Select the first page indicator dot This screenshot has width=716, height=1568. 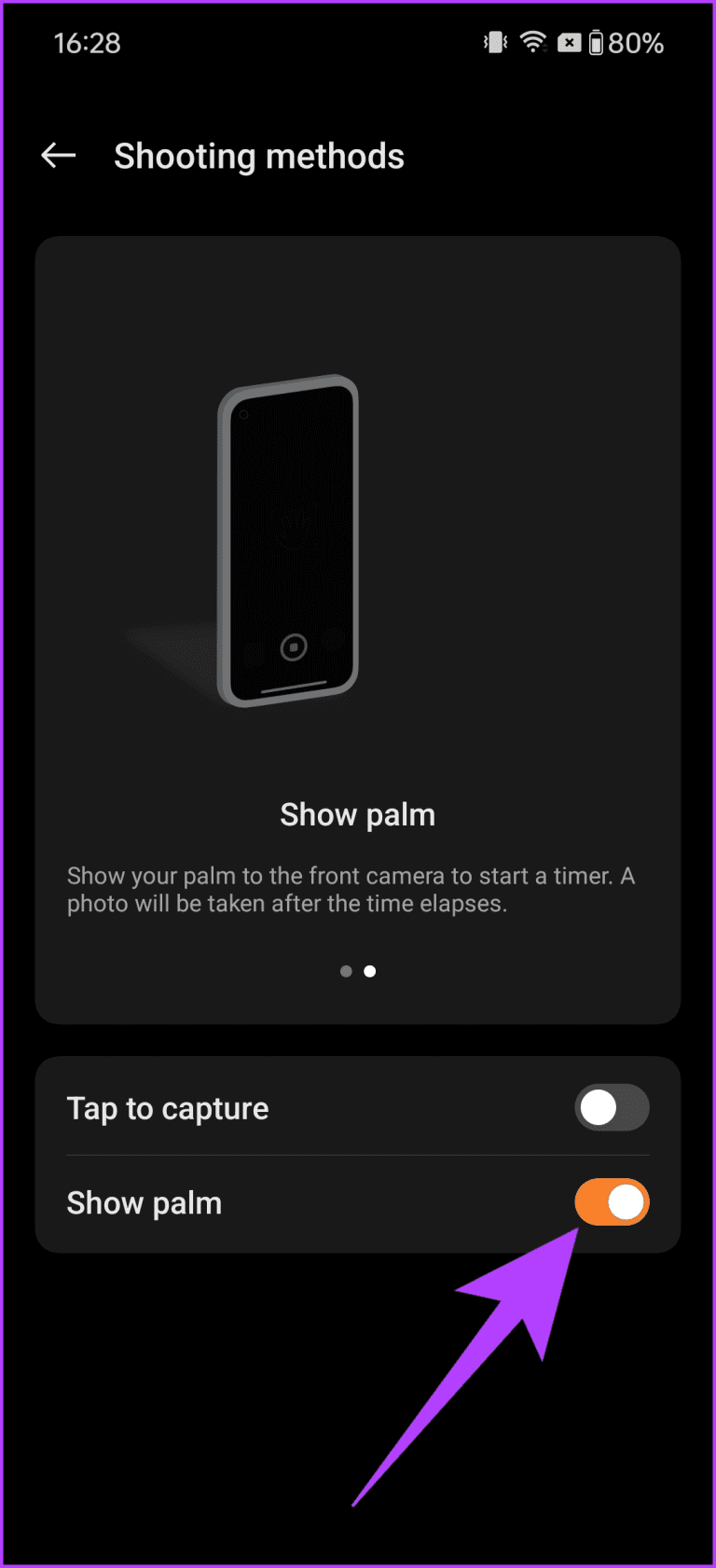click(x=346, y=971)
